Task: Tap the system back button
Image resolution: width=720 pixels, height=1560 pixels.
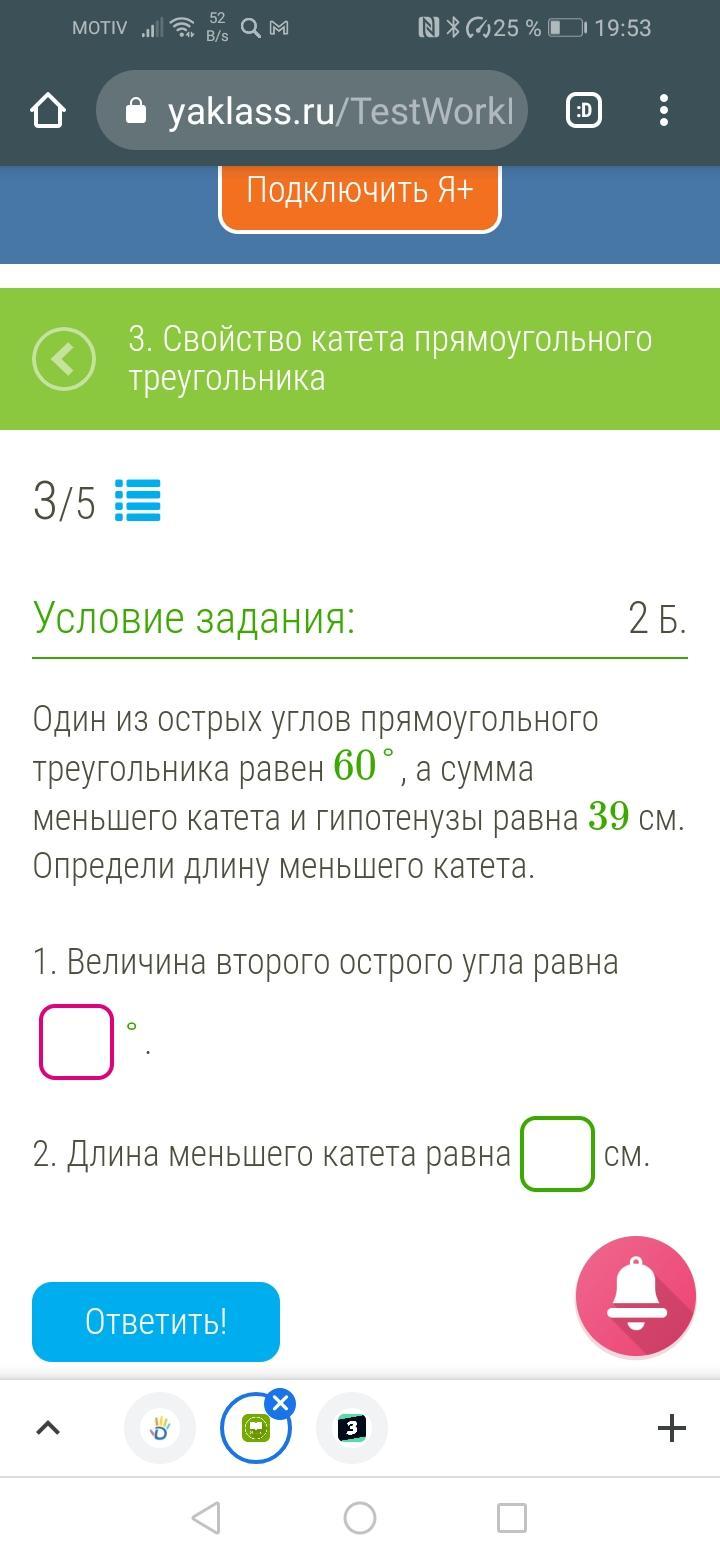Action: 206,1518
